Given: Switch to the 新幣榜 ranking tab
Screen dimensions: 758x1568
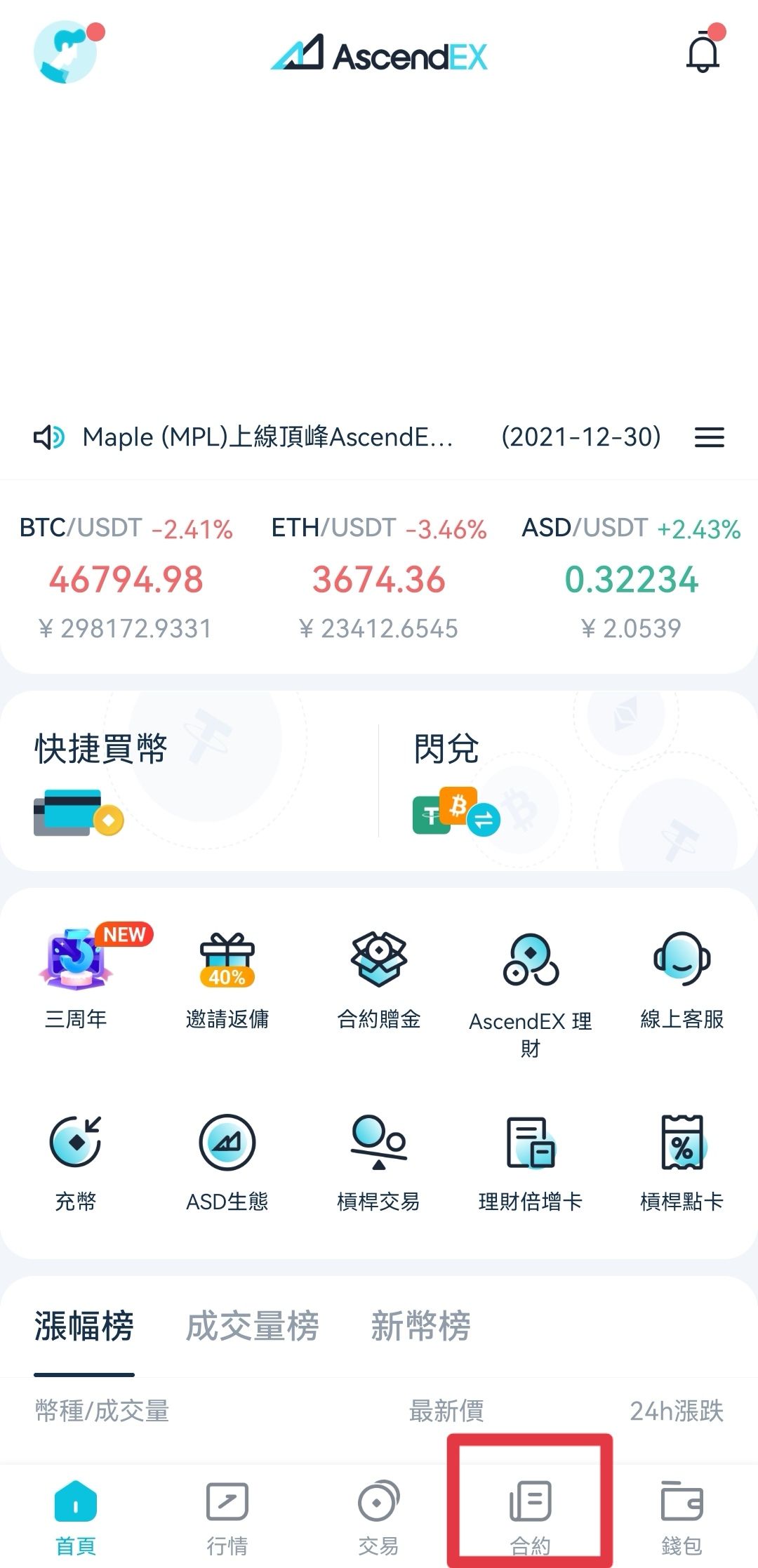Looking at the screenshot, I should 421,1326.
